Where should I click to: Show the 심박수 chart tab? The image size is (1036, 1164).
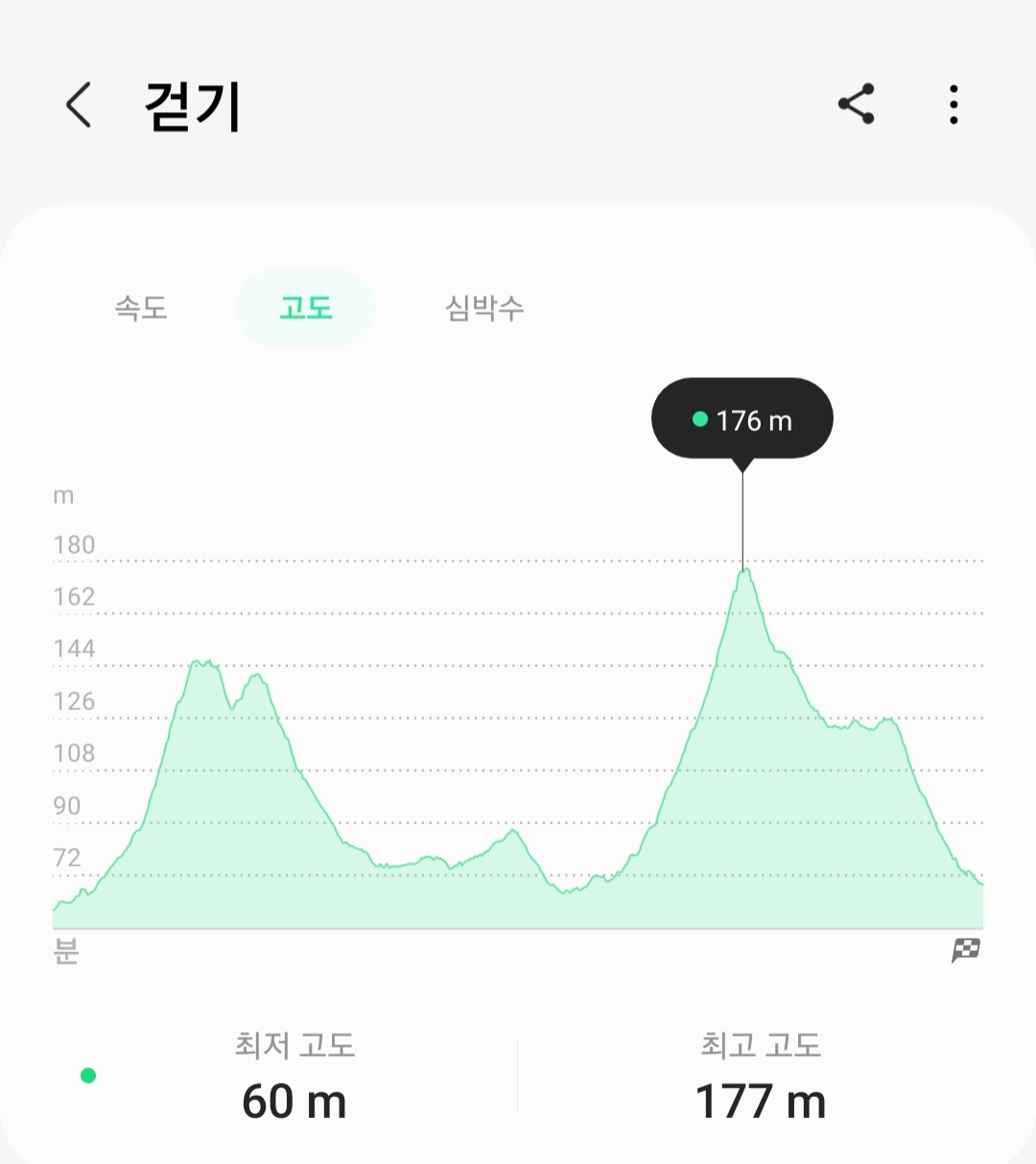pos(484,308)
